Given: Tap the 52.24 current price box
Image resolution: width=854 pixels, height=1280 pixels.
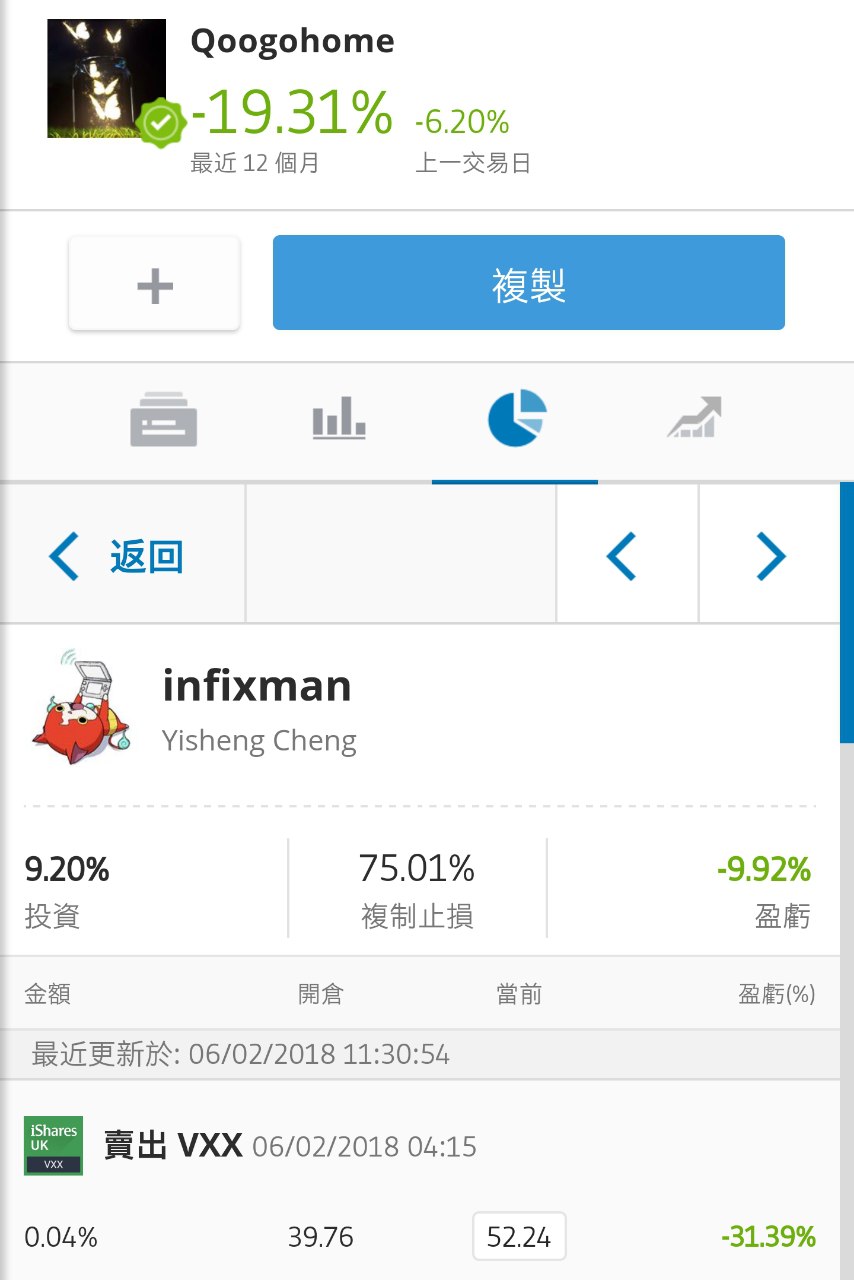Looking at the screenshot, I should click(518, 1237).
